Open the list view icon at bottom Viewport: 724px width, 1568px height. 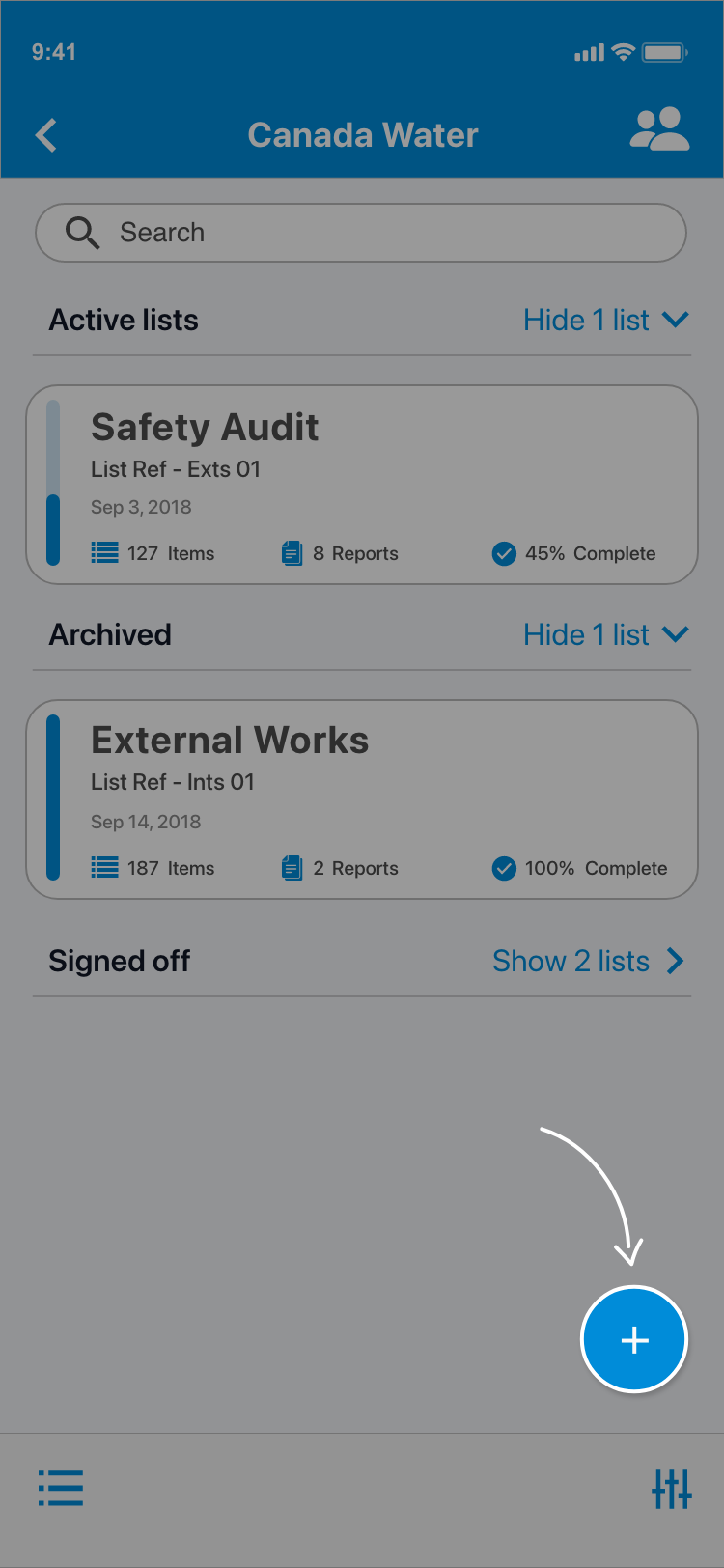tap(61, 1488)
